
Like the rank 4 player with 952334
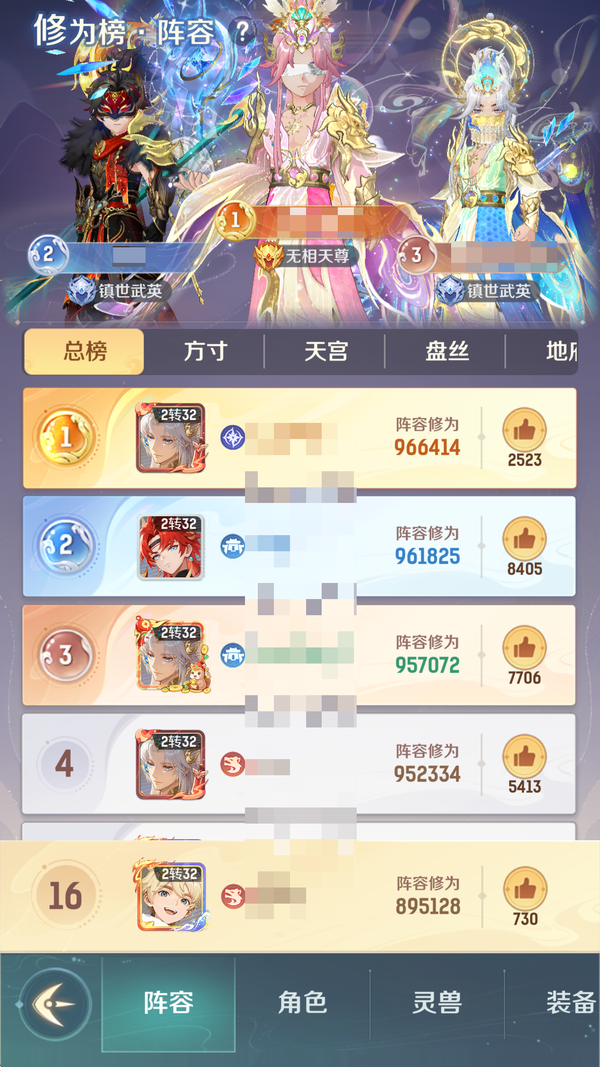pyautogui.click(x=524, y=759)
